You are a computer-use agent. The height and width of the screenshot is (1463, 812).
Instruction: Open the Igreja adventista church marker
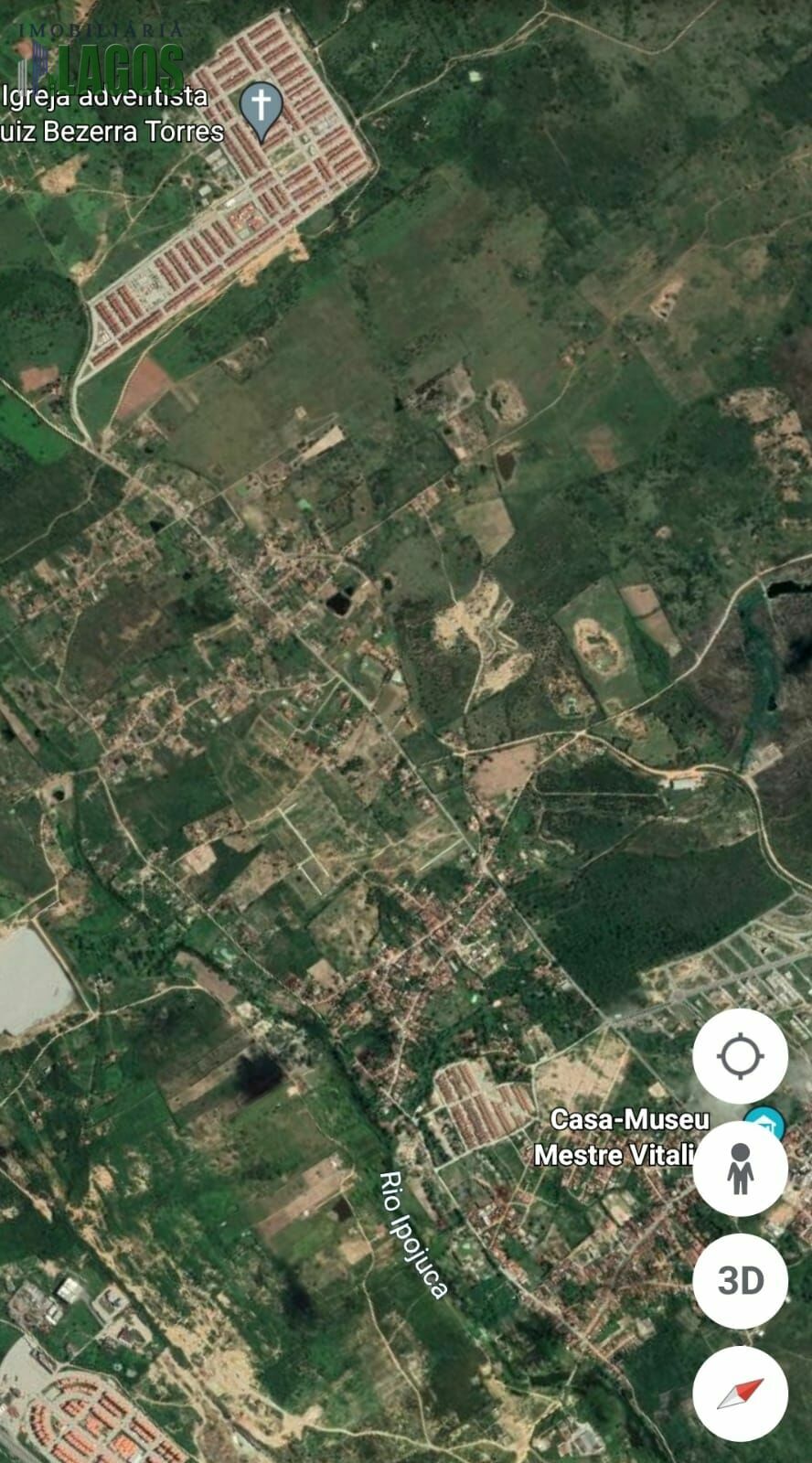point(262,109)
